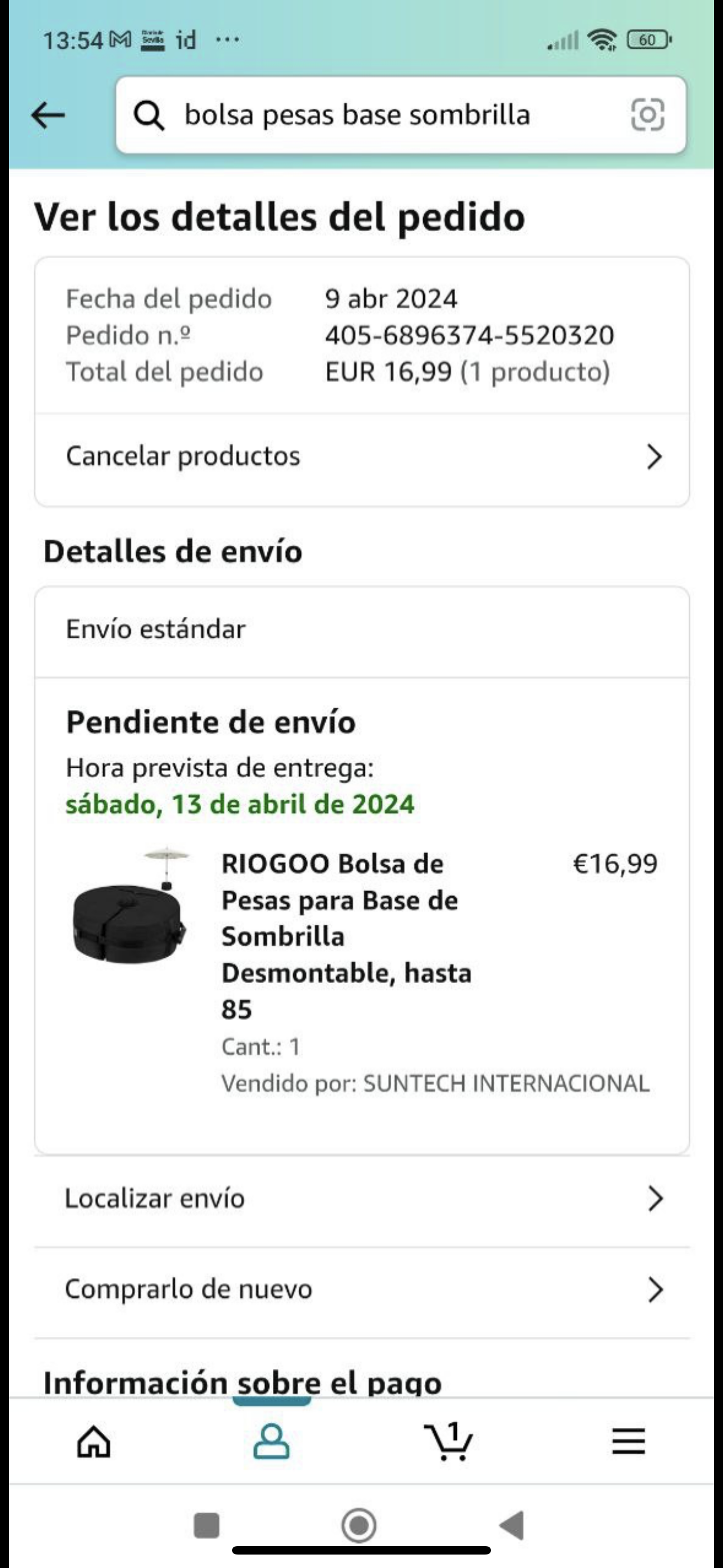Select Localizar envío
The height and width of the screenshot is (1568, 723).
click(x=362, y=1198)
